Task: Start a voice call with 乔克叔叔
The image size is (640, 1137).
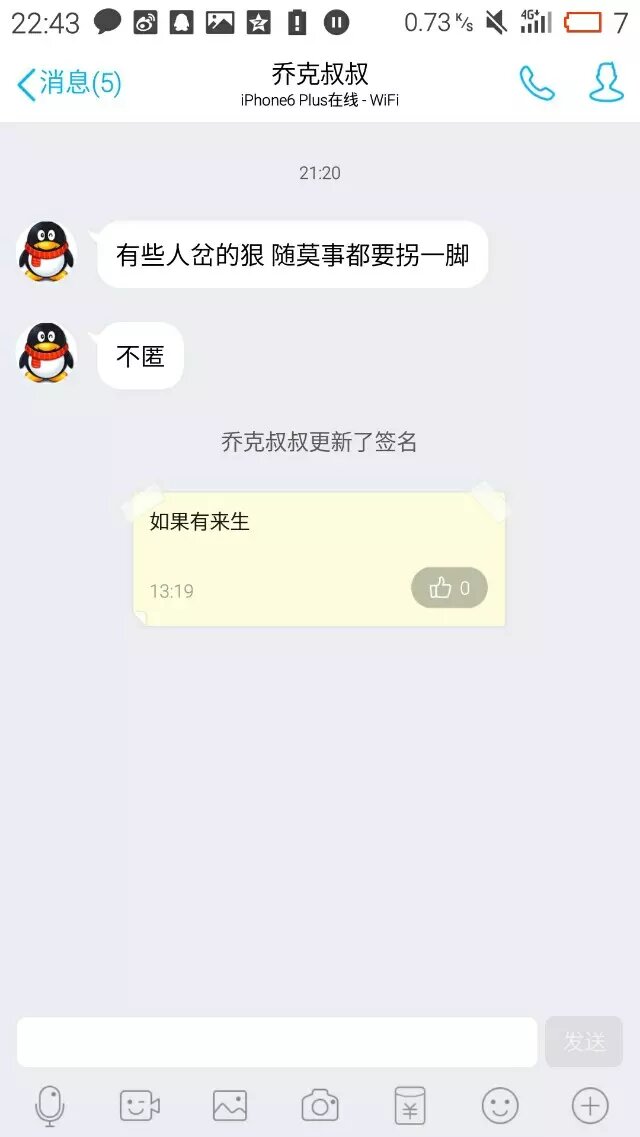Action: click(x=537, y=83)
